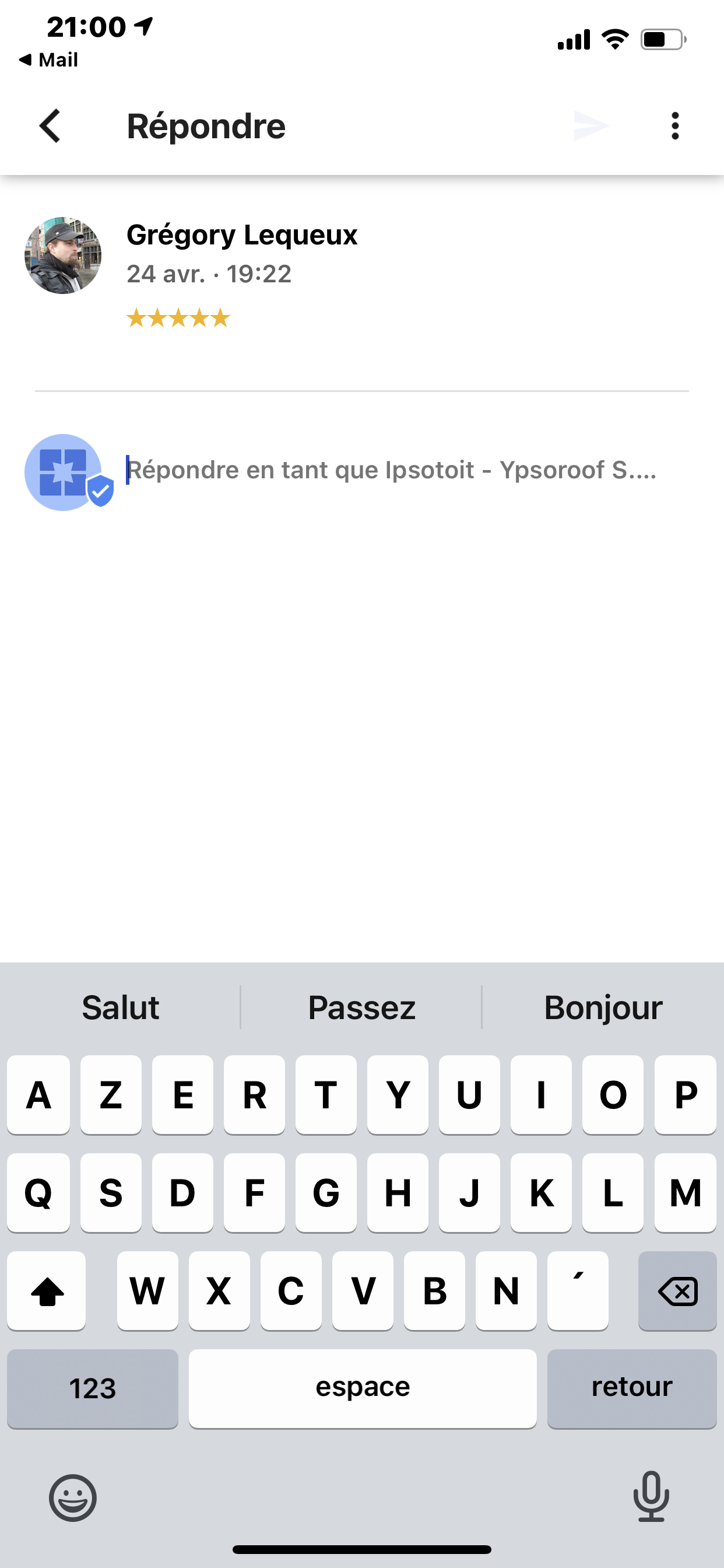Image resolution: width=724 pixels, height=1568 pixels.
Task: Insert the 'Salut' keyboard suggestion
Action: click(121, 1007)
